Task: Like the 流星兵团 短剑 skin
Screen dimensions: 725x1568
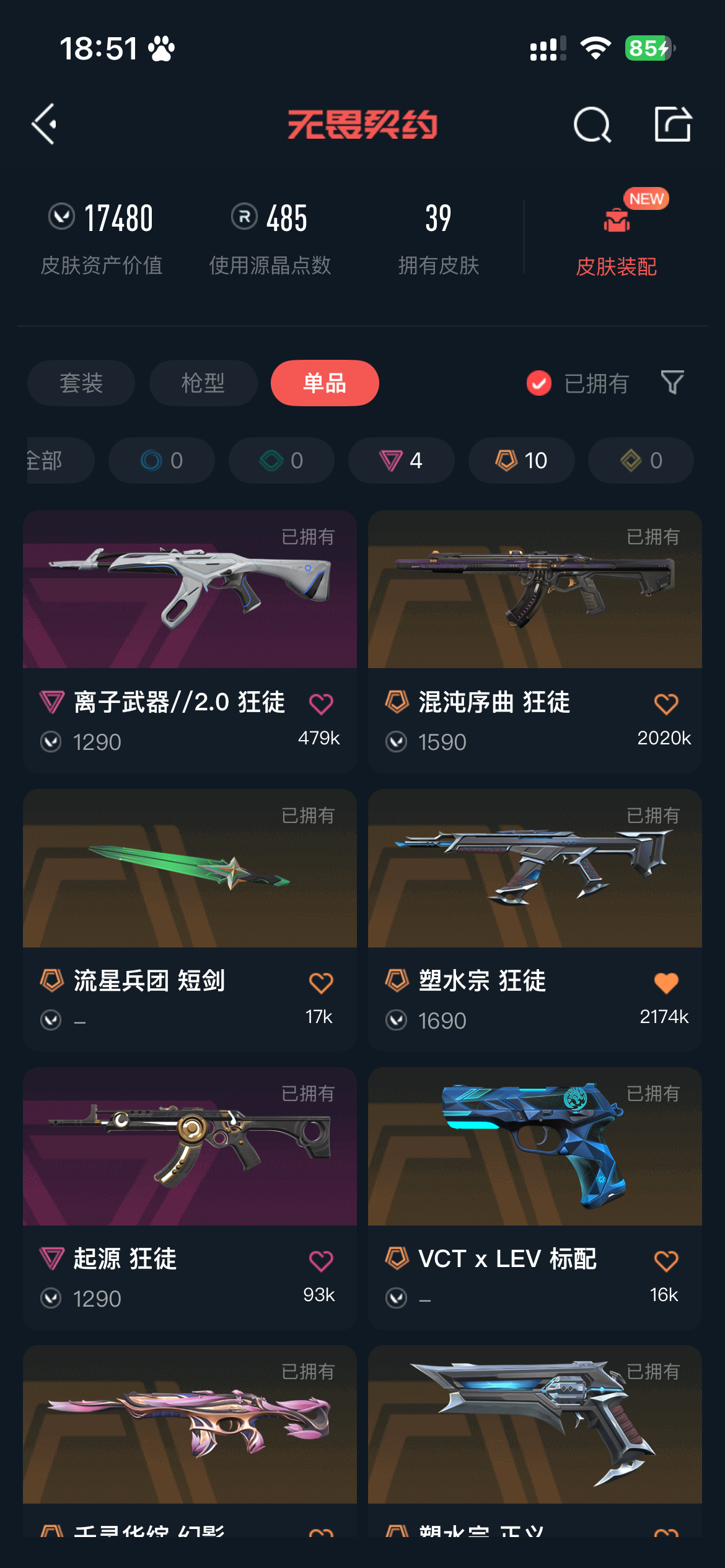Action: pyautogui.click(x=321, y=982)
